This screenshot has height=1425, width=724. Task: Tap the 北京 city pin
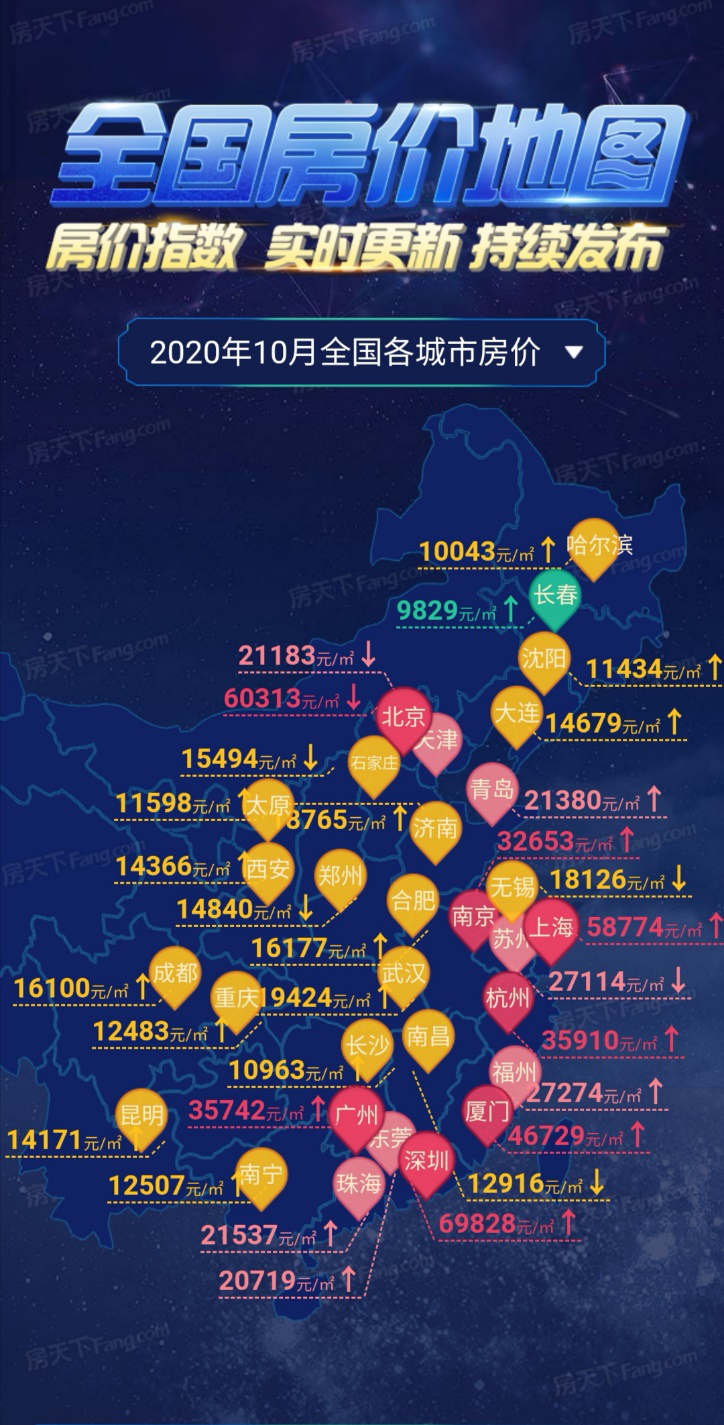tap(402, 717)
